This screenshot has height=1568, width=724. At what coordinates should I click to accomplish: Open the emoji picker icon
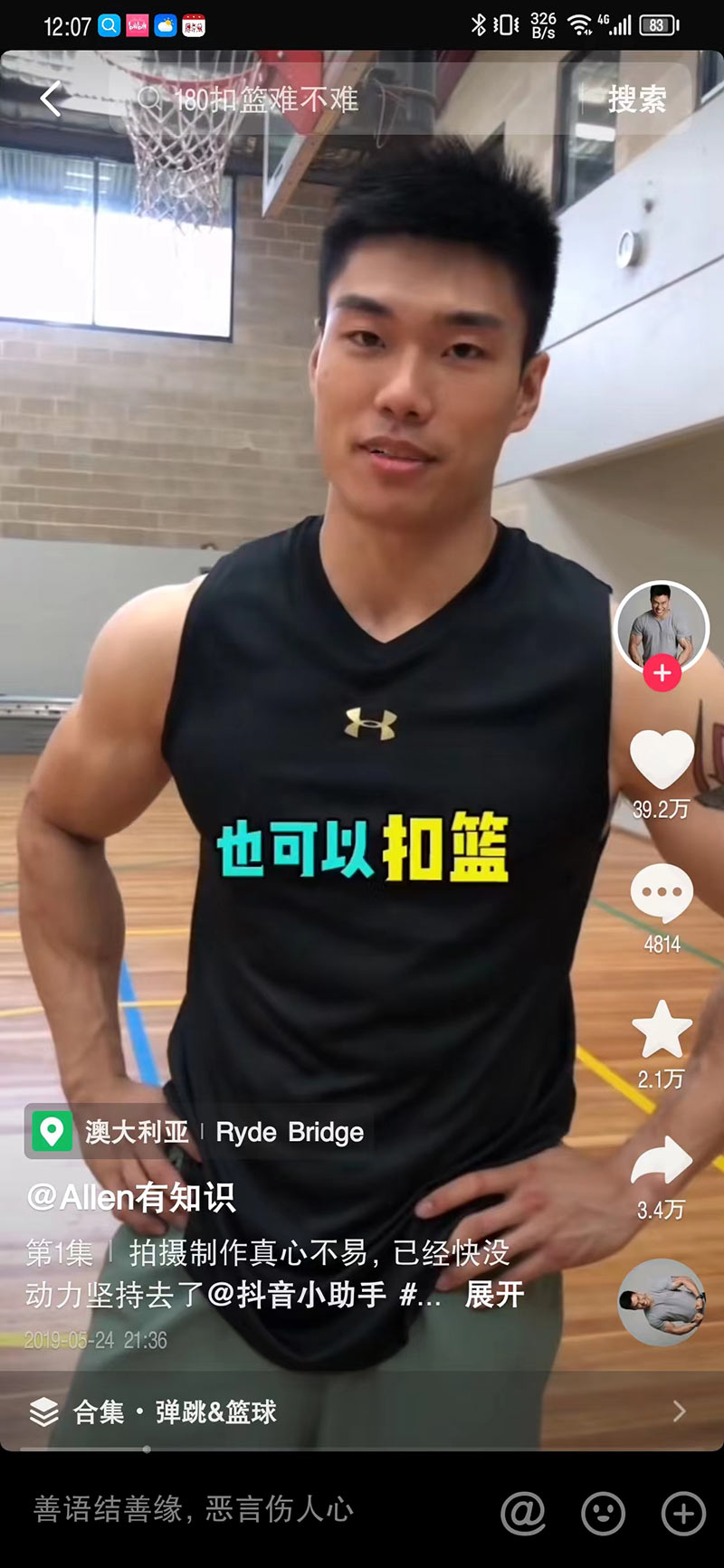pyautogui.click(x=603, y=1512)
